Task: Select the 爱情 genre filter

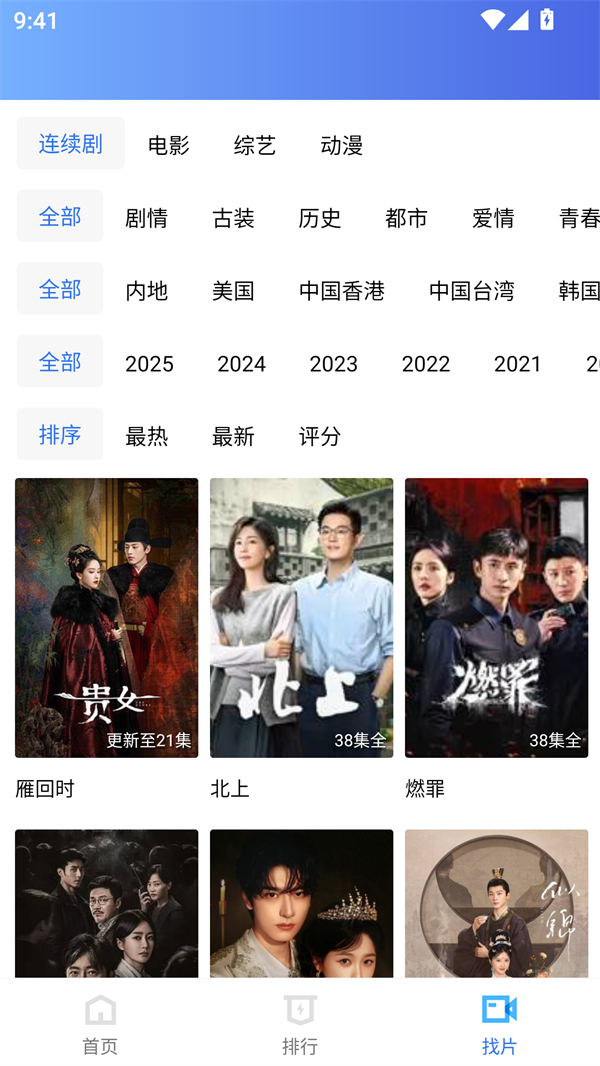Action: coord(493,218)
